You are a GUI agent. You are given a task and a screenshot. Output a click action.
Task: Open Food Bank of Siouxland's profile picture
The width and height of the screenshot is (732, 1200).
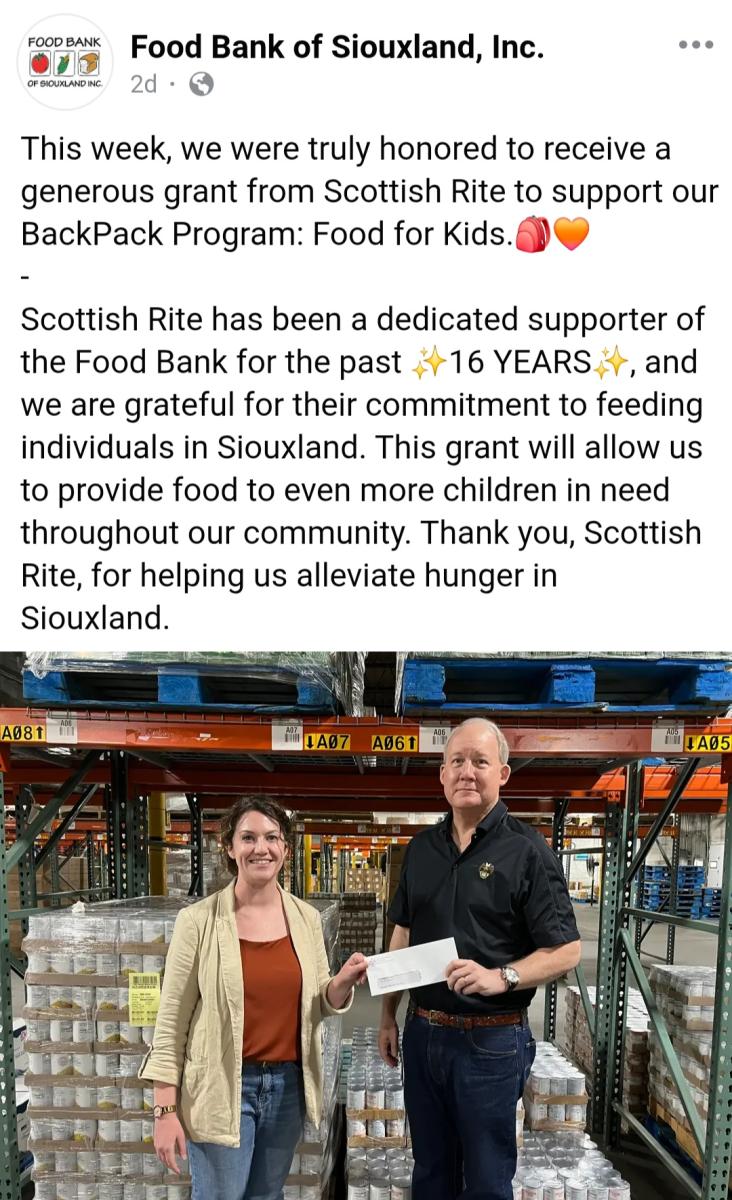coord(64,63)
